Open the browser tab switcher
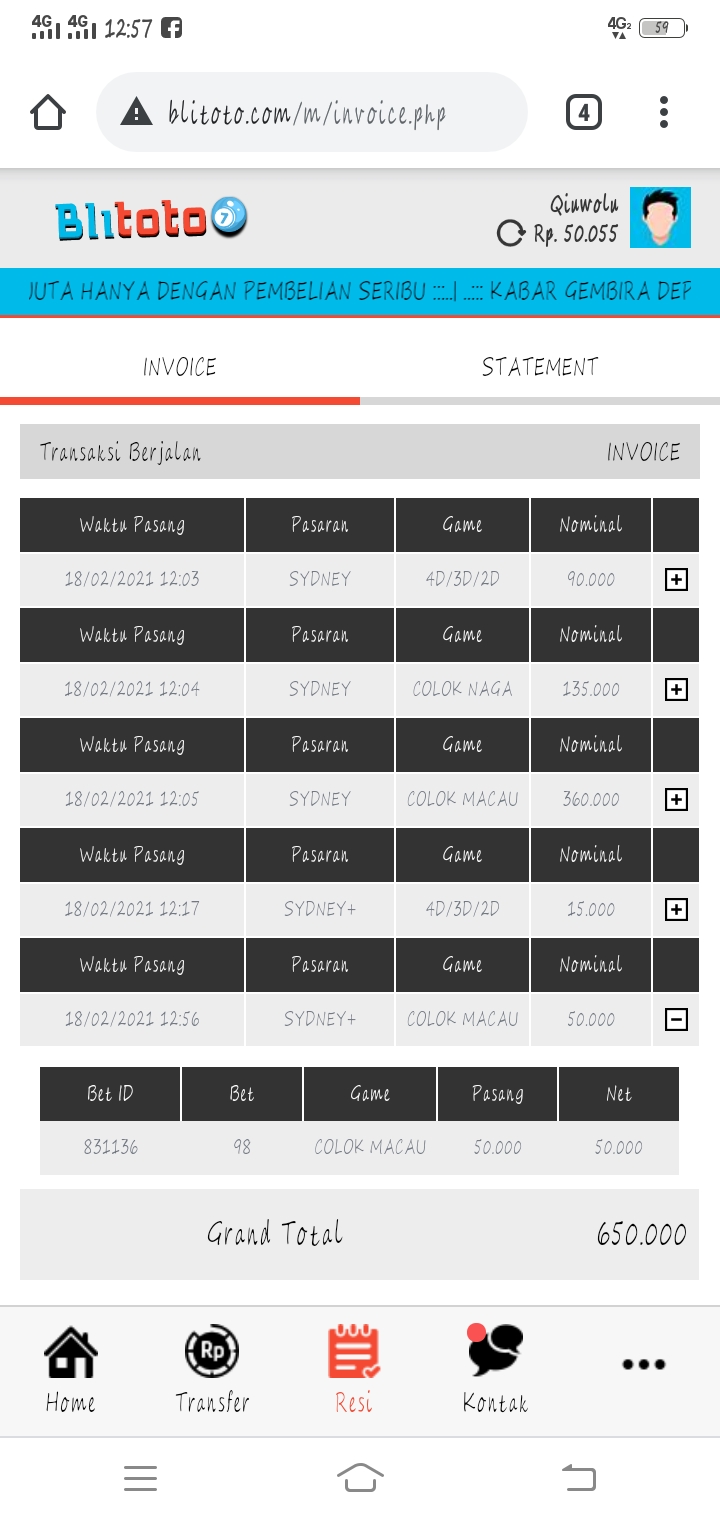 point(584,112)
